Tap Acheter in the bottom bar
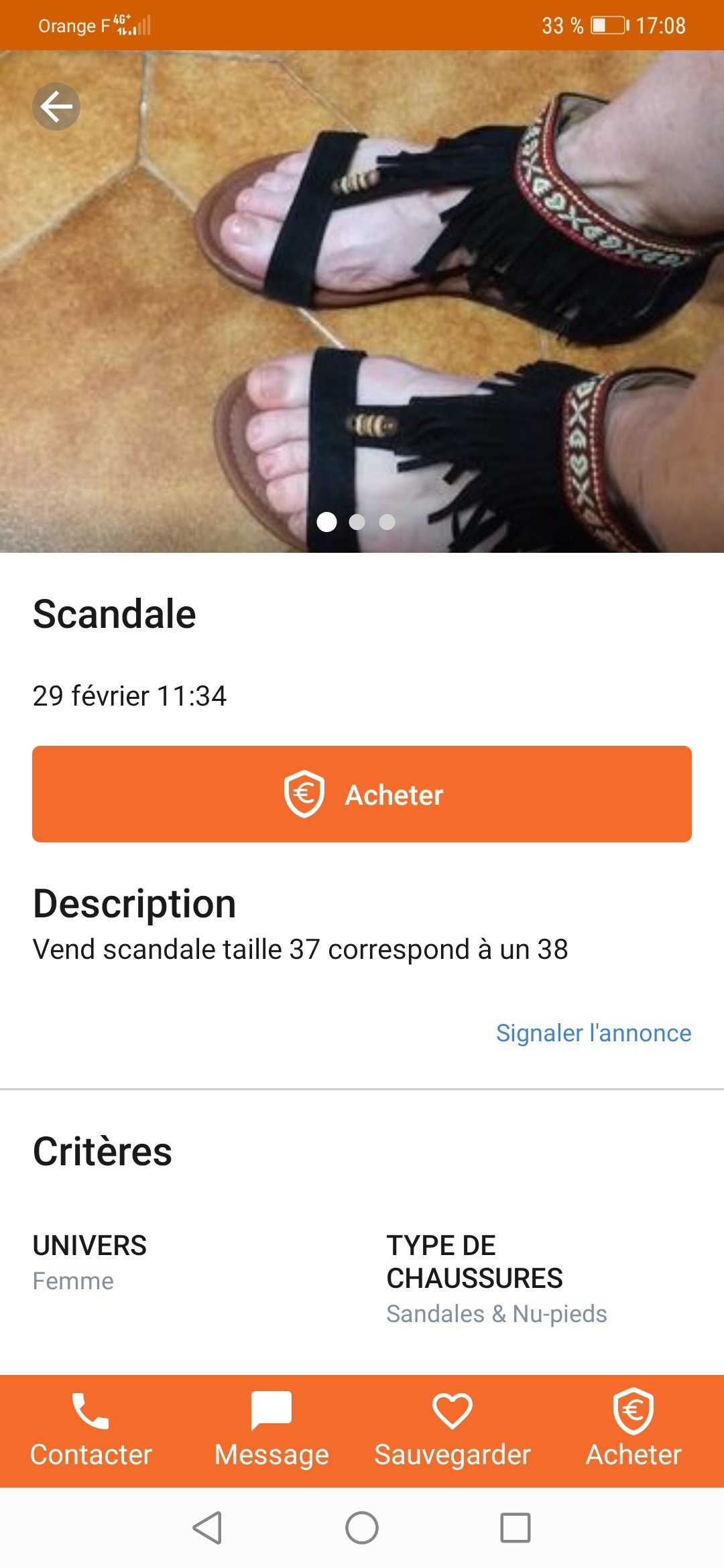 [633, 1431]
